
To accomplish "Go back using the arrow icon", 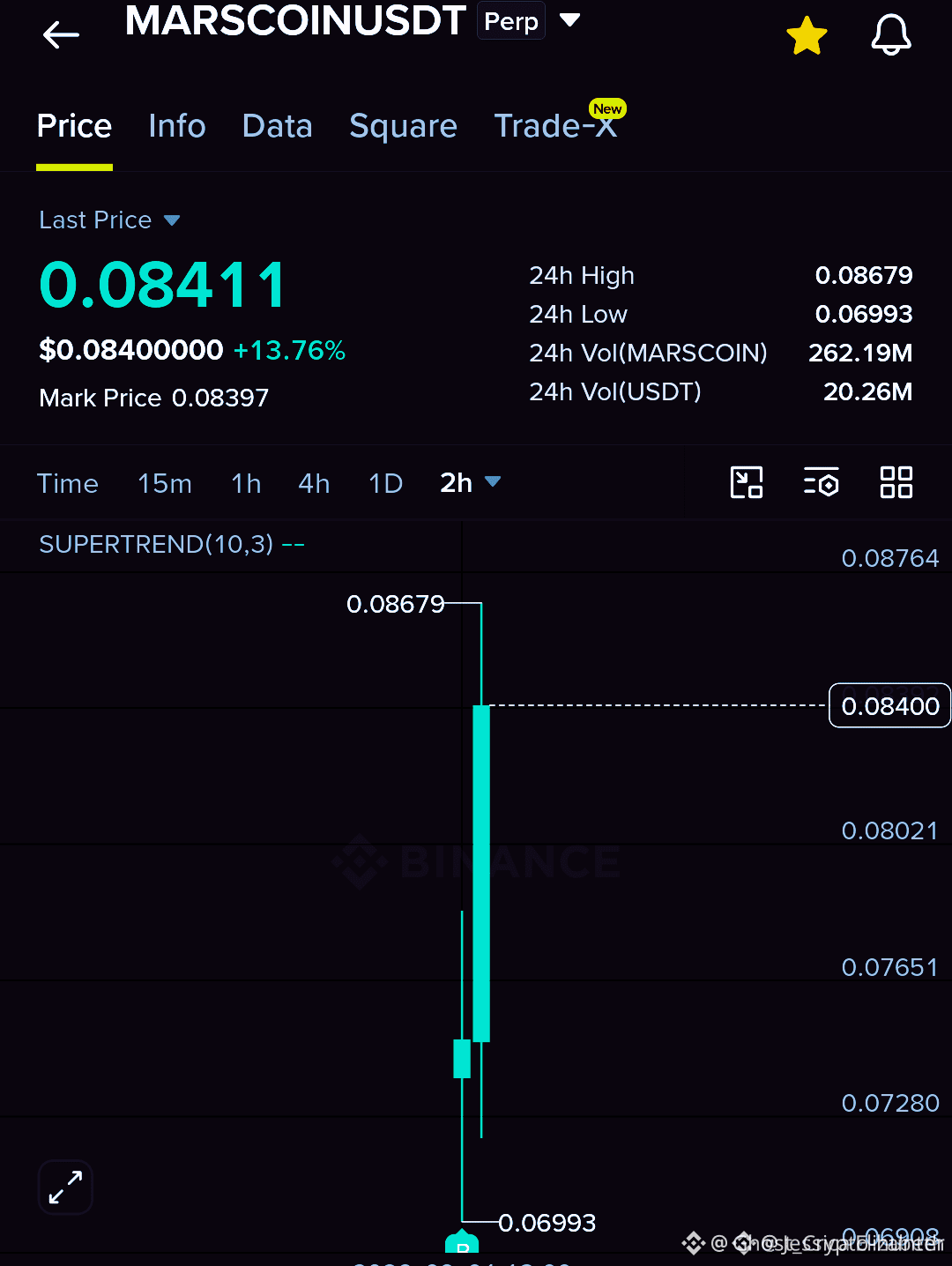I will coord(61,35).
